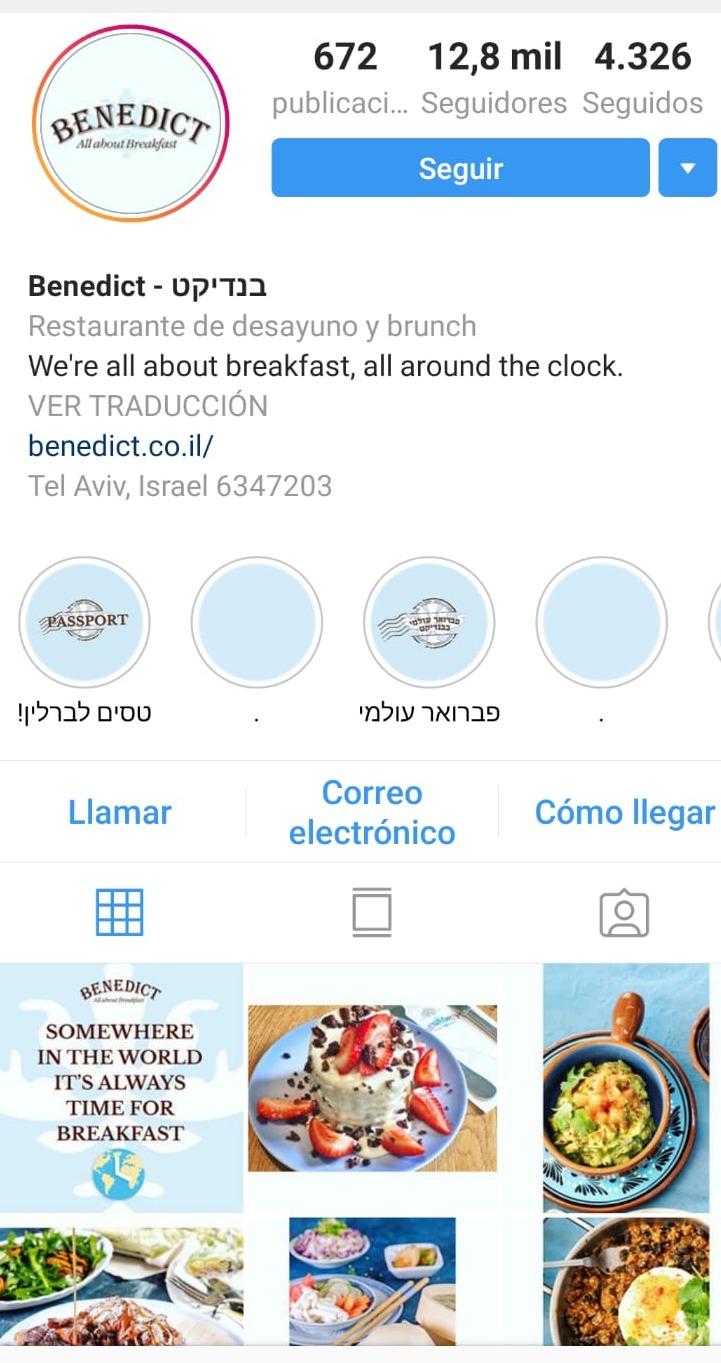This screenshot has width=721, height=1363.
Task: Open the Somewhere in the World post
Action: point(121,1088)
